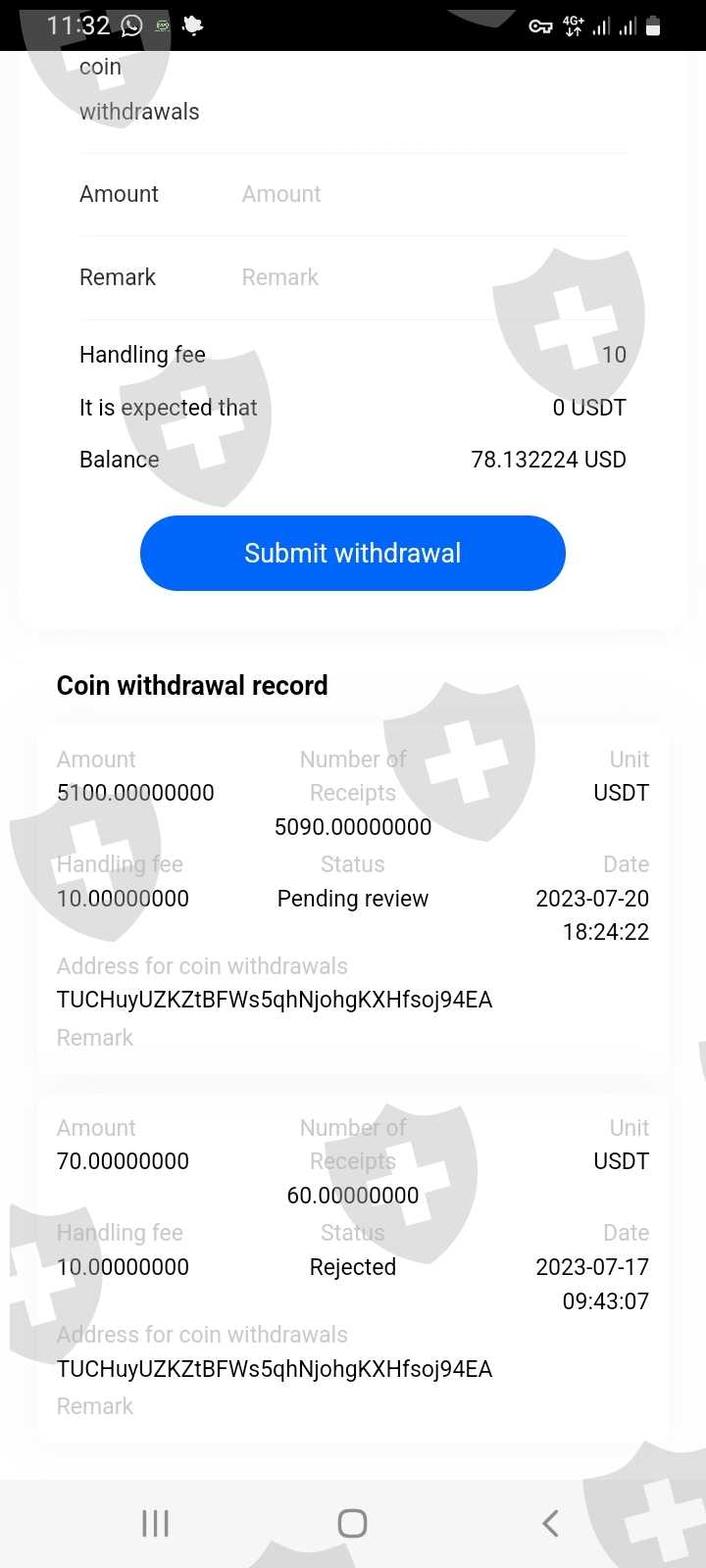Enter text in the Remark field
Viewport: 706px width, 1568px height.
pos(433,277)
